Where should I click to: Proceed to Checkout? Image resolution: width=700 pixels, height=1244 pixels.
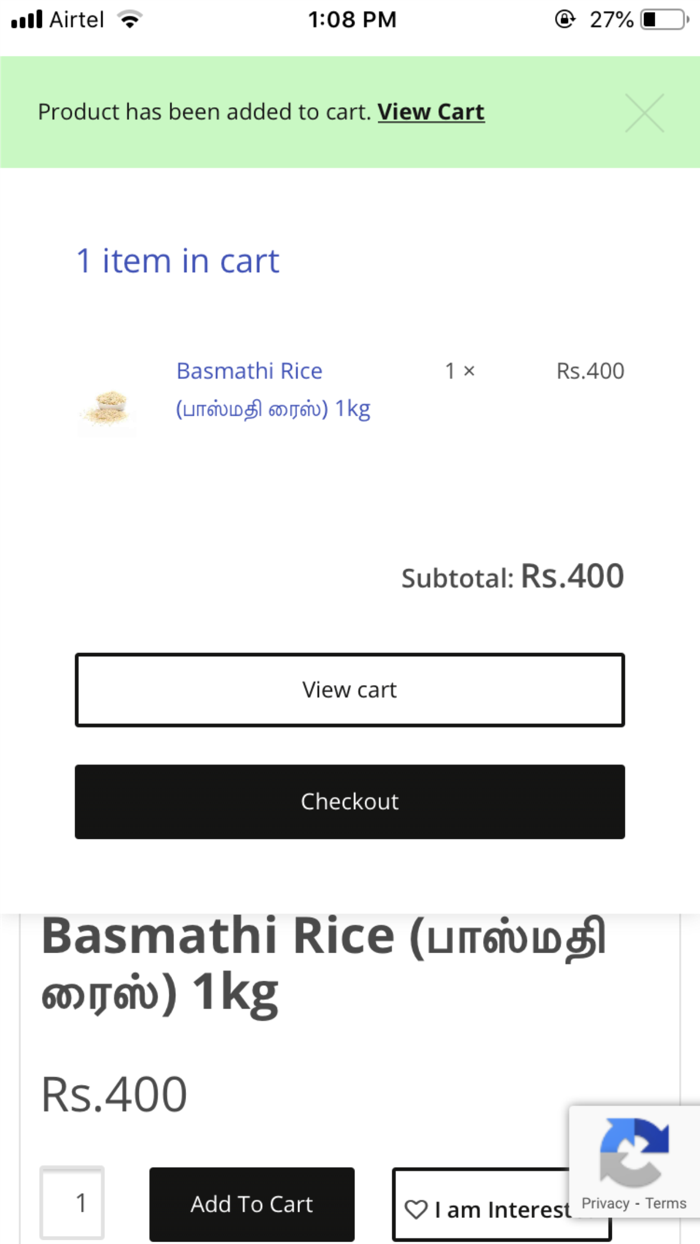350,802
